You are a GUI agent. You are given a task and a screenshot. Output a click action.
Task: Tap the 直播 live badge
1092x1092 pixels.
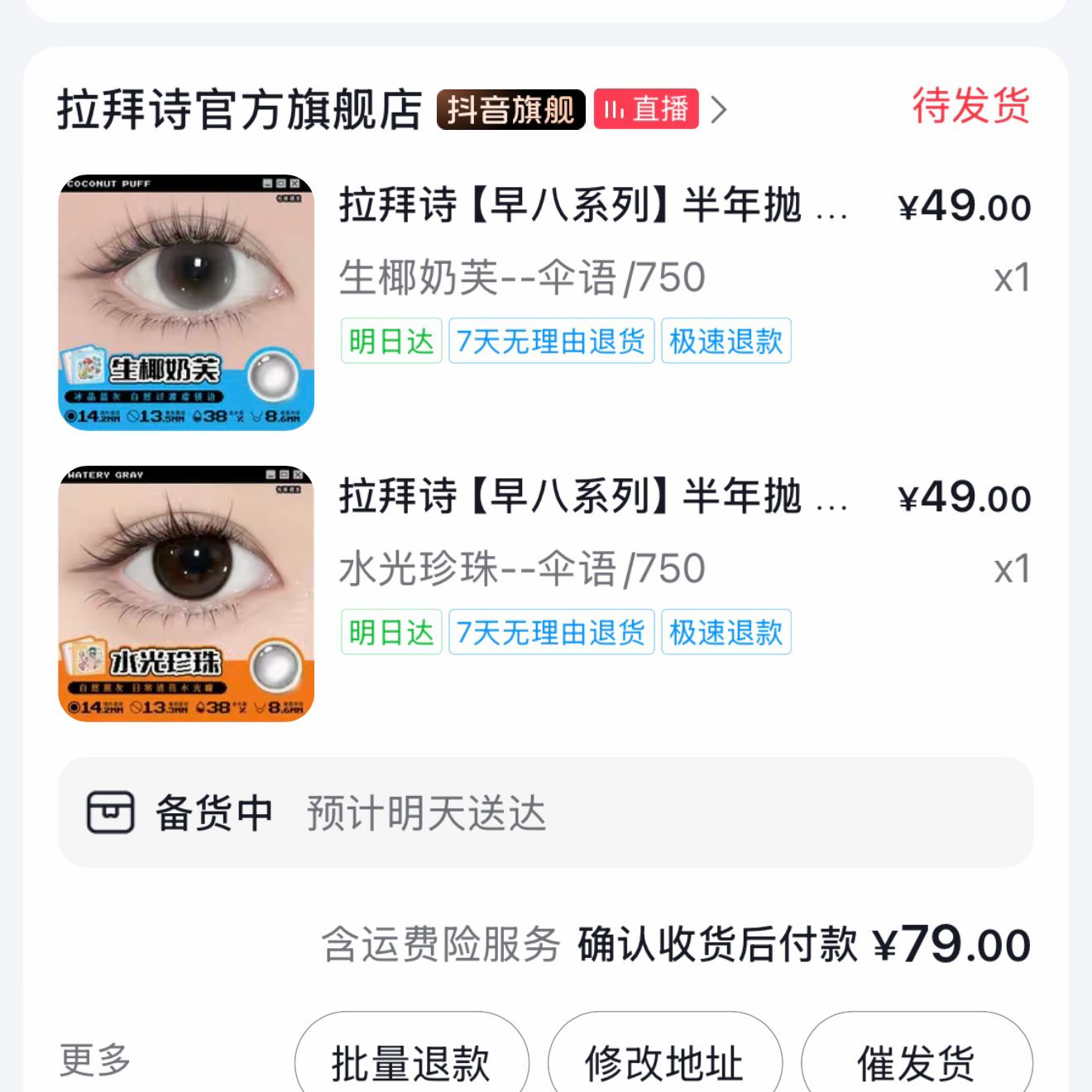tap(646, 109)
